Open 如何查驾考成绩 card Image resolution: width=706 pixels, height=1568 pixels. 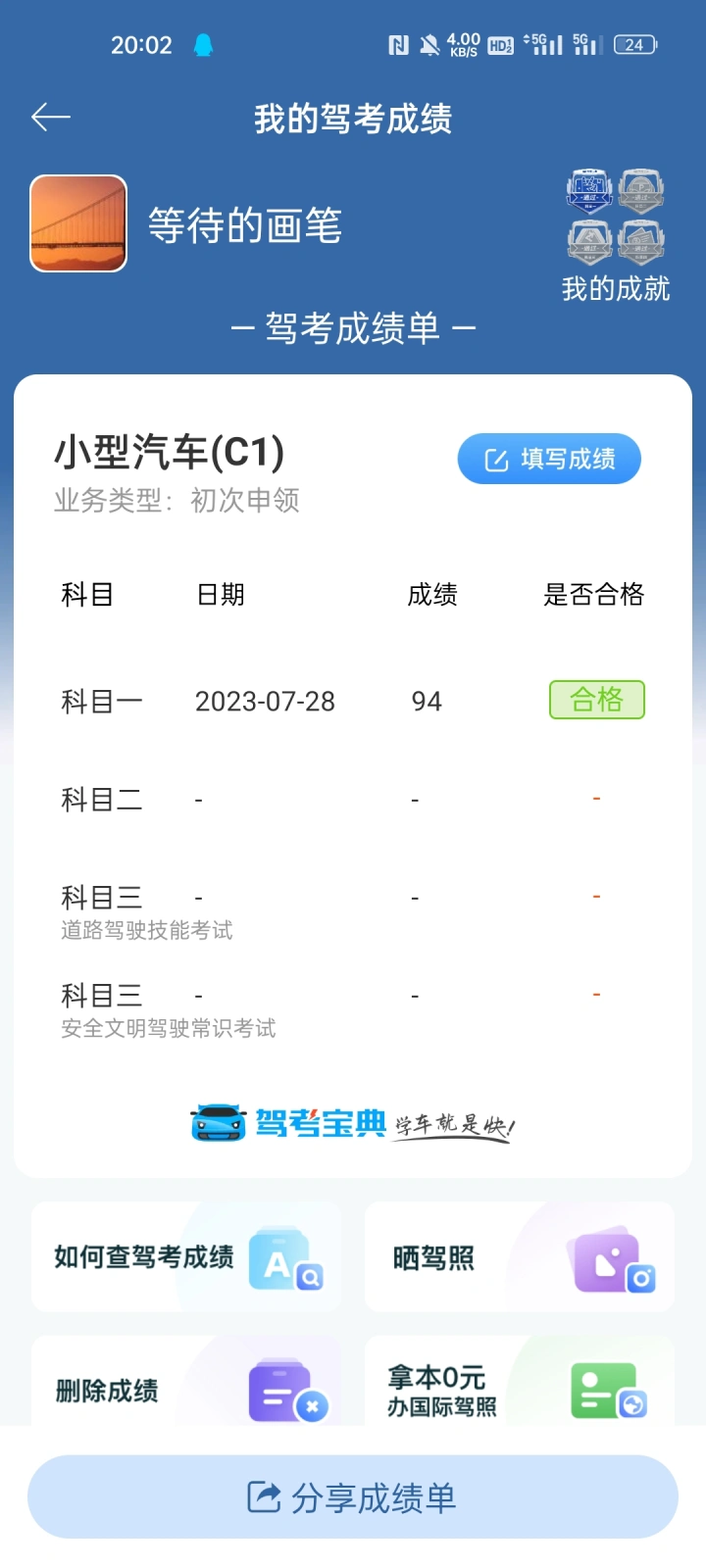186,1257
